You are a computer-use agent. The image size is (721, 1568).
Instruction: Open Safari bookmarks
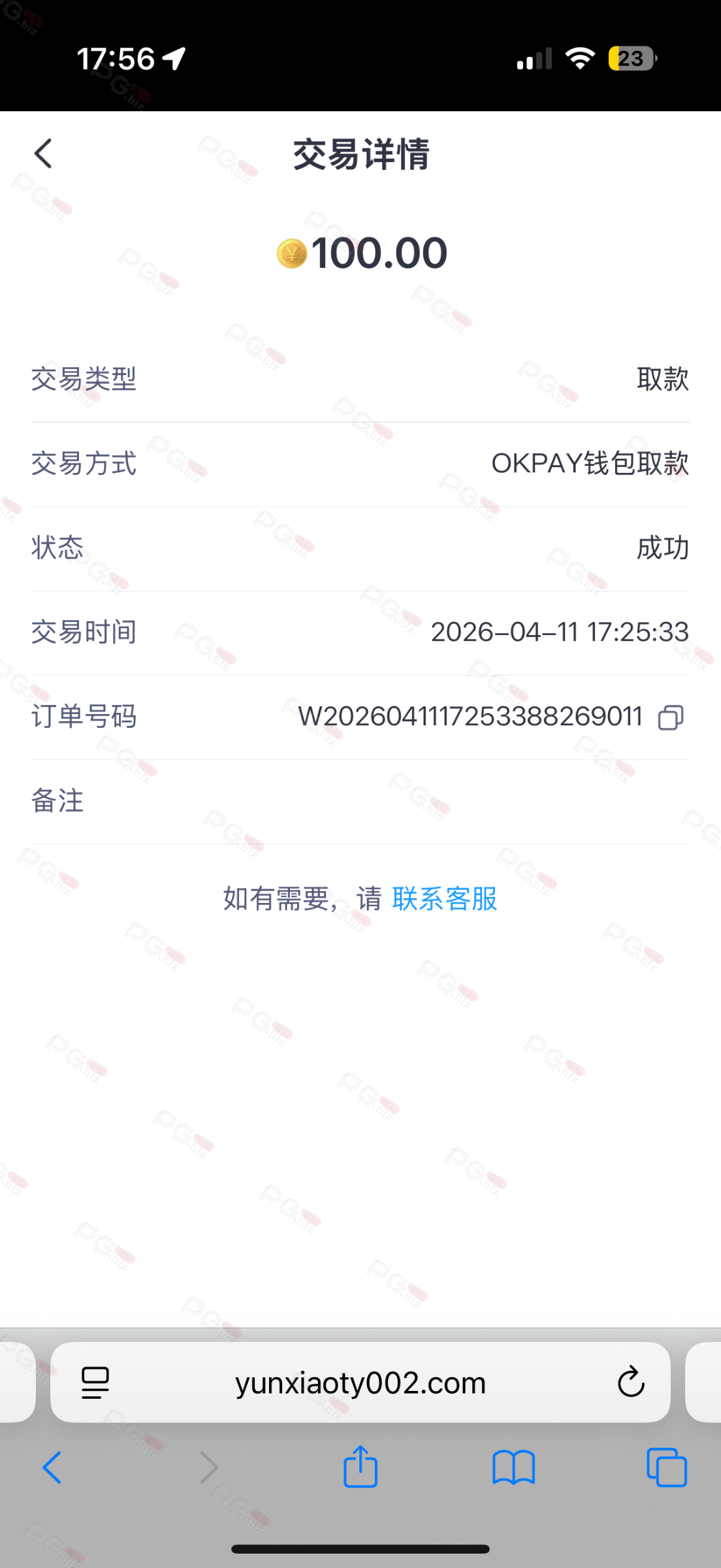click(x=513, y=1468)
